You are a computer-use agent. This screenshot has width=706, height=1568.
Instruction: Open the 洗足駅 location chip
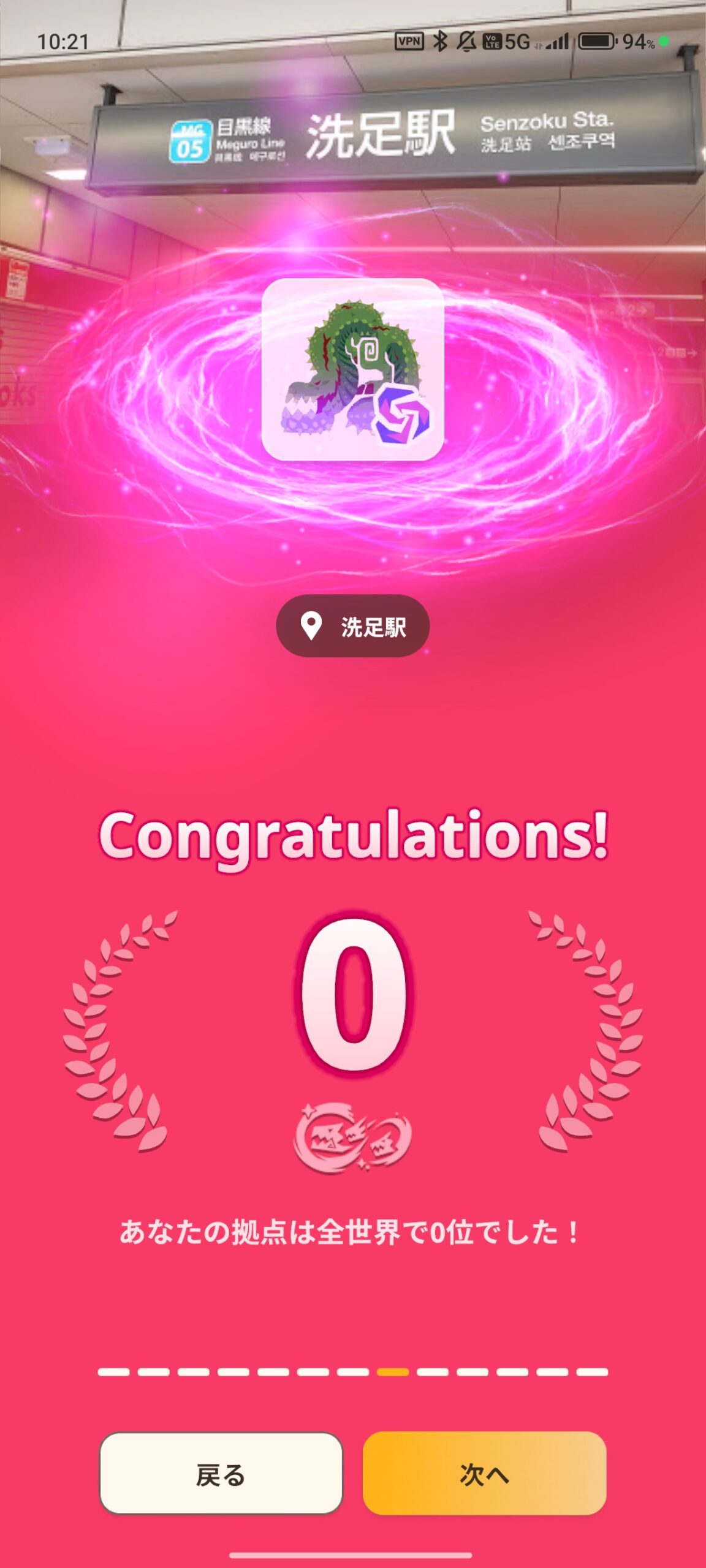(x=352, y=626)
